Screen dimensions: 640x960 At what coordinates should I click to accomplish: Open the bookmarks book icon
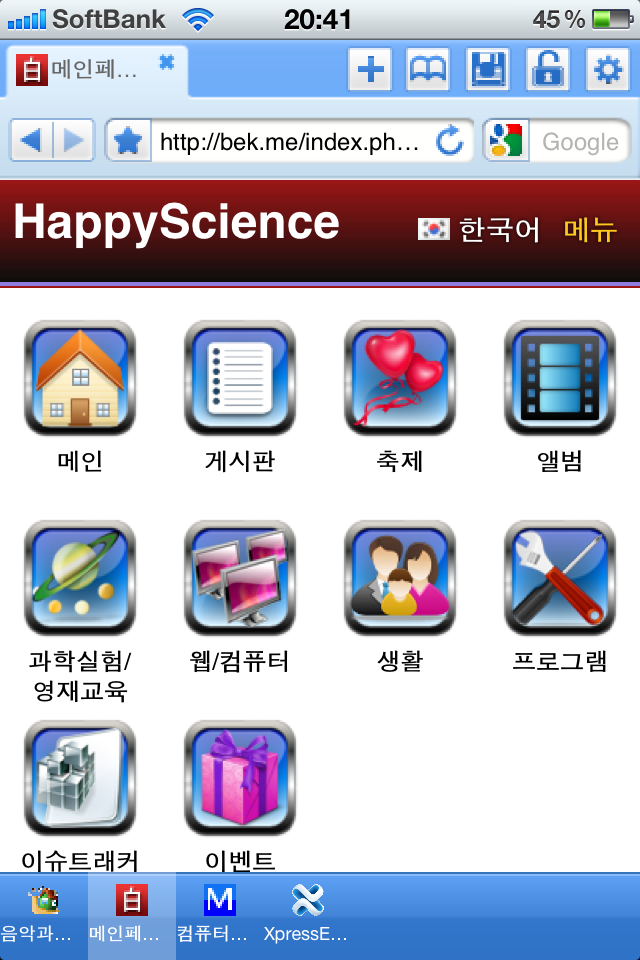tap(428, 70)
